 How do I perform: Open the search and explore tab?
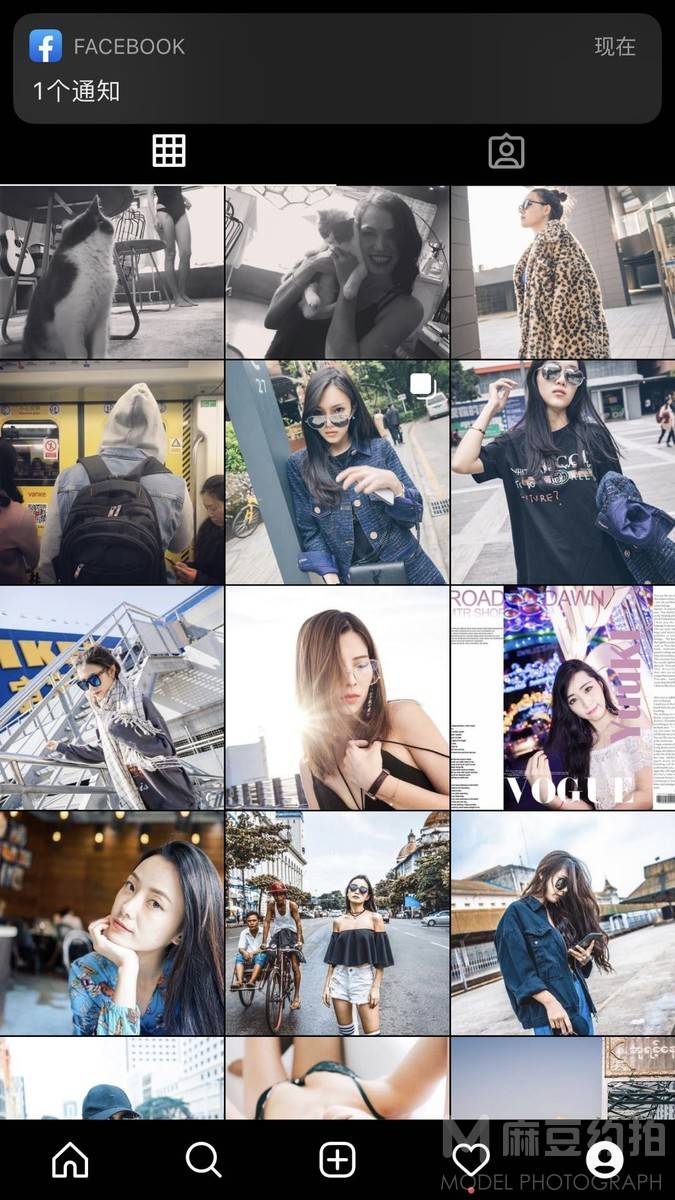tap(203, 1160)
